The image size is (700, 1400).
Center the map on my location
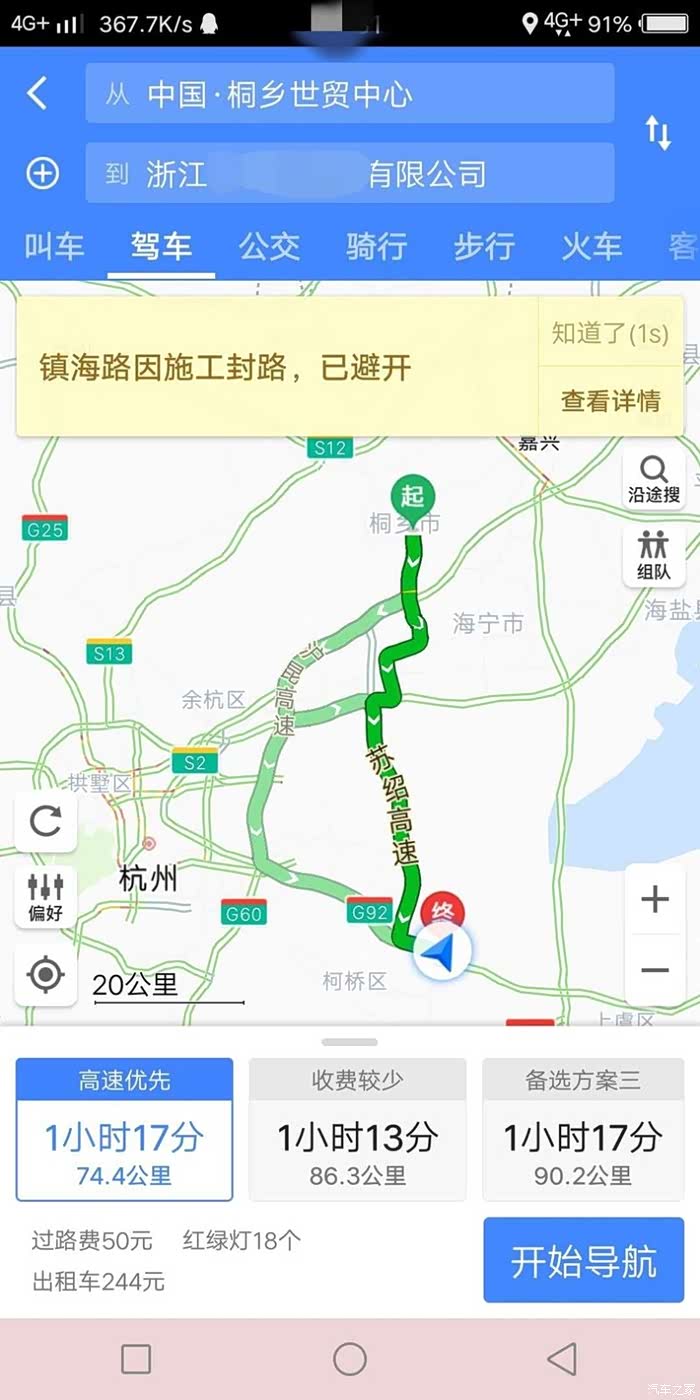coord(46,974)
